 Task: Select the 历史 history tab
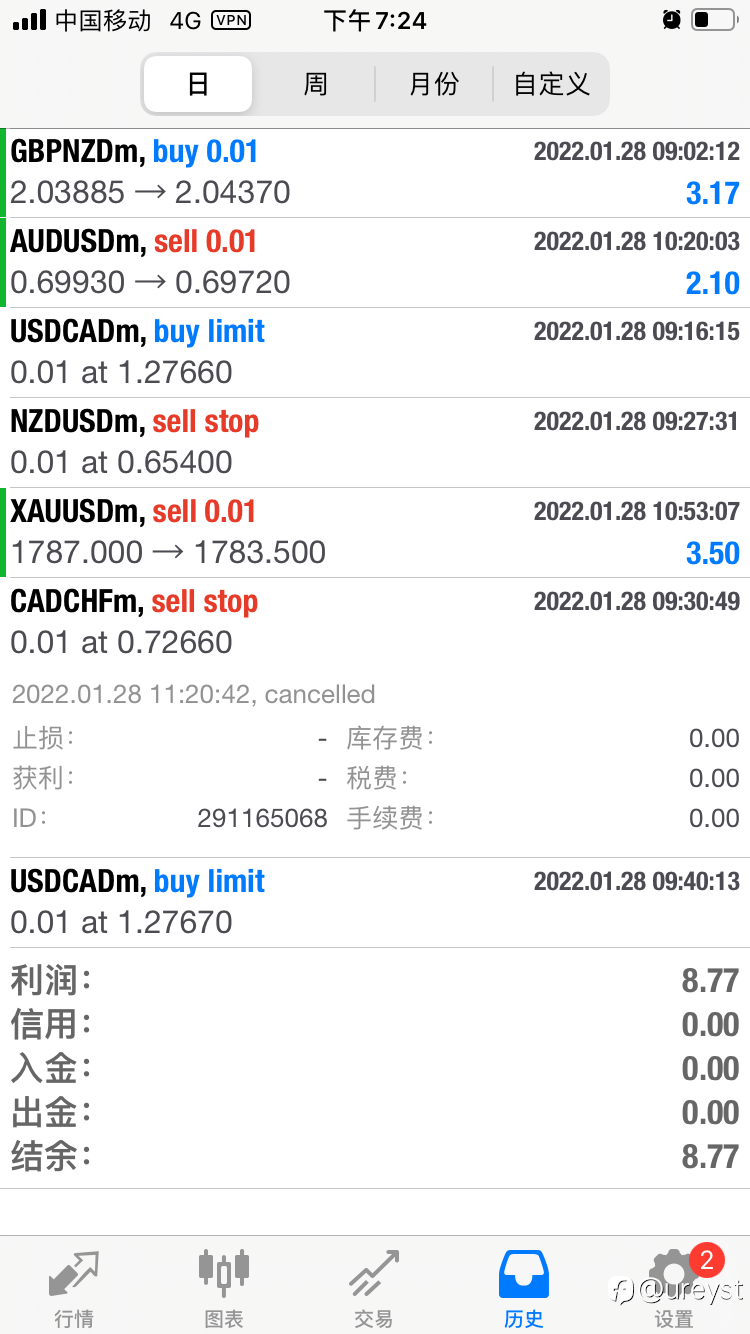coord(524,1288)
